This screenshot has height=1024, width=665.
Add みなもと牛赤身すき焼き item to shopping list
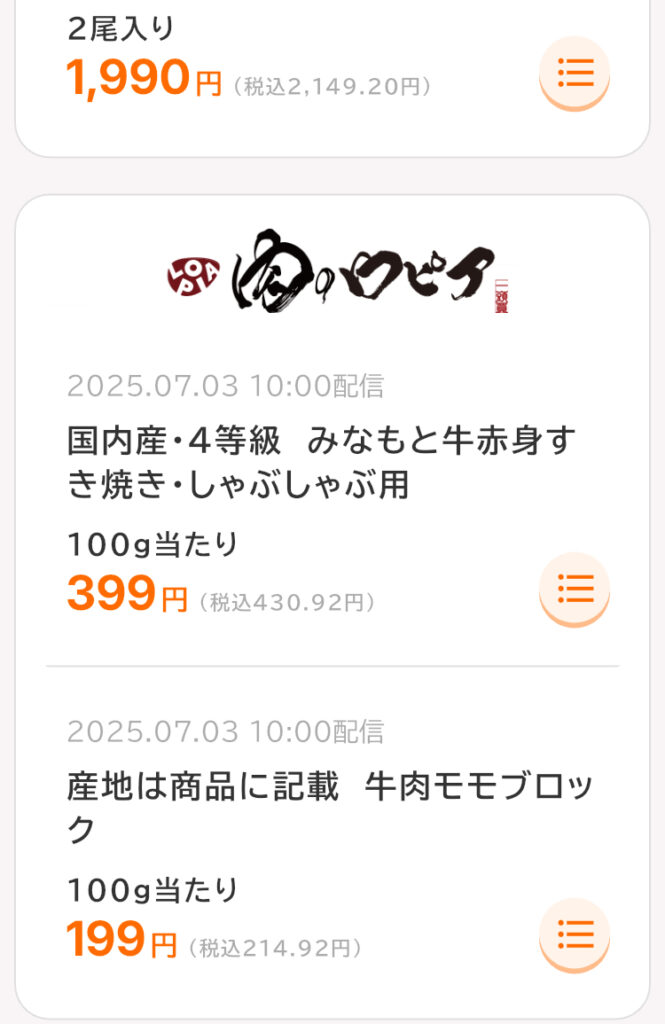(x=574, y=589)
